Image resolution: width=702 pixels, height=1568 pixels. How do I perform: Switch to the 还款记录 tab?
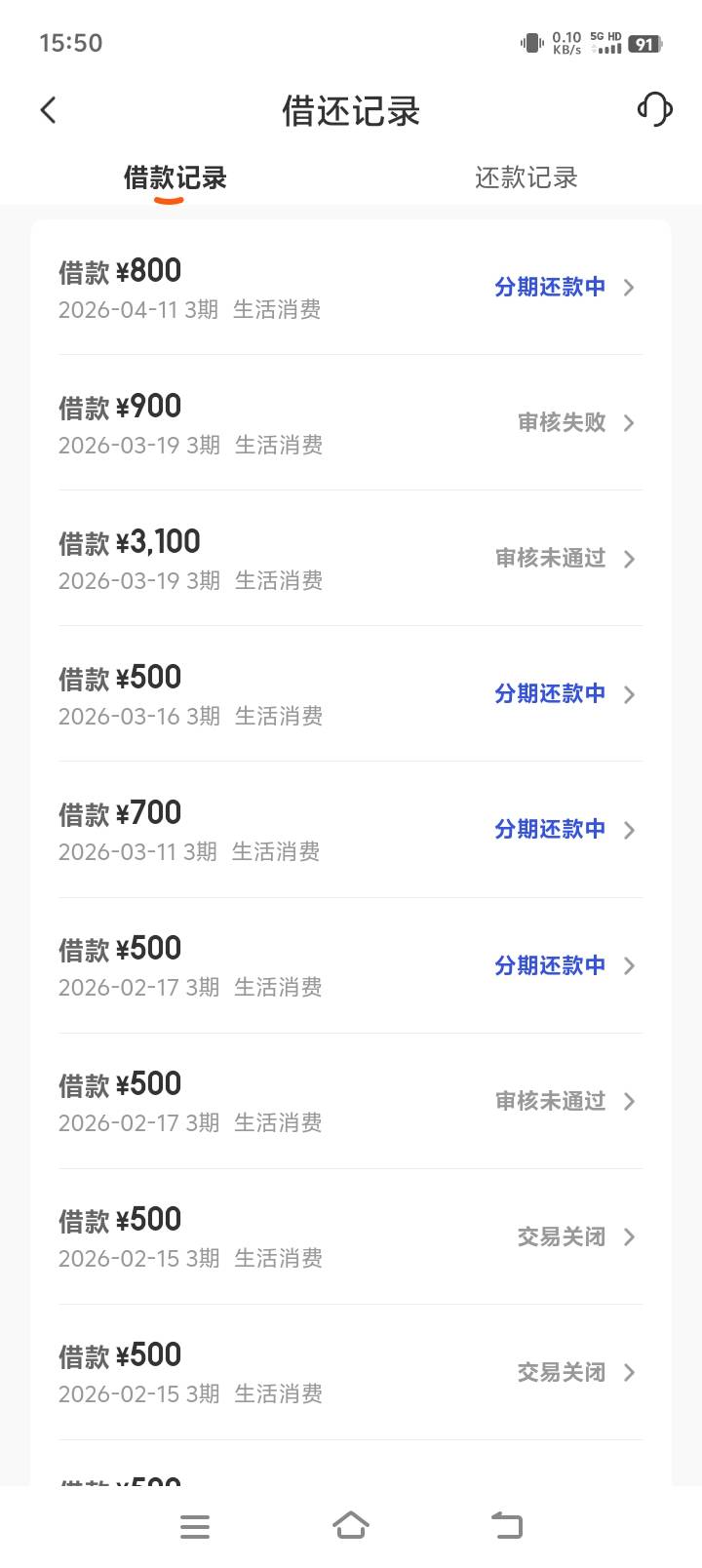coord(526,177)
